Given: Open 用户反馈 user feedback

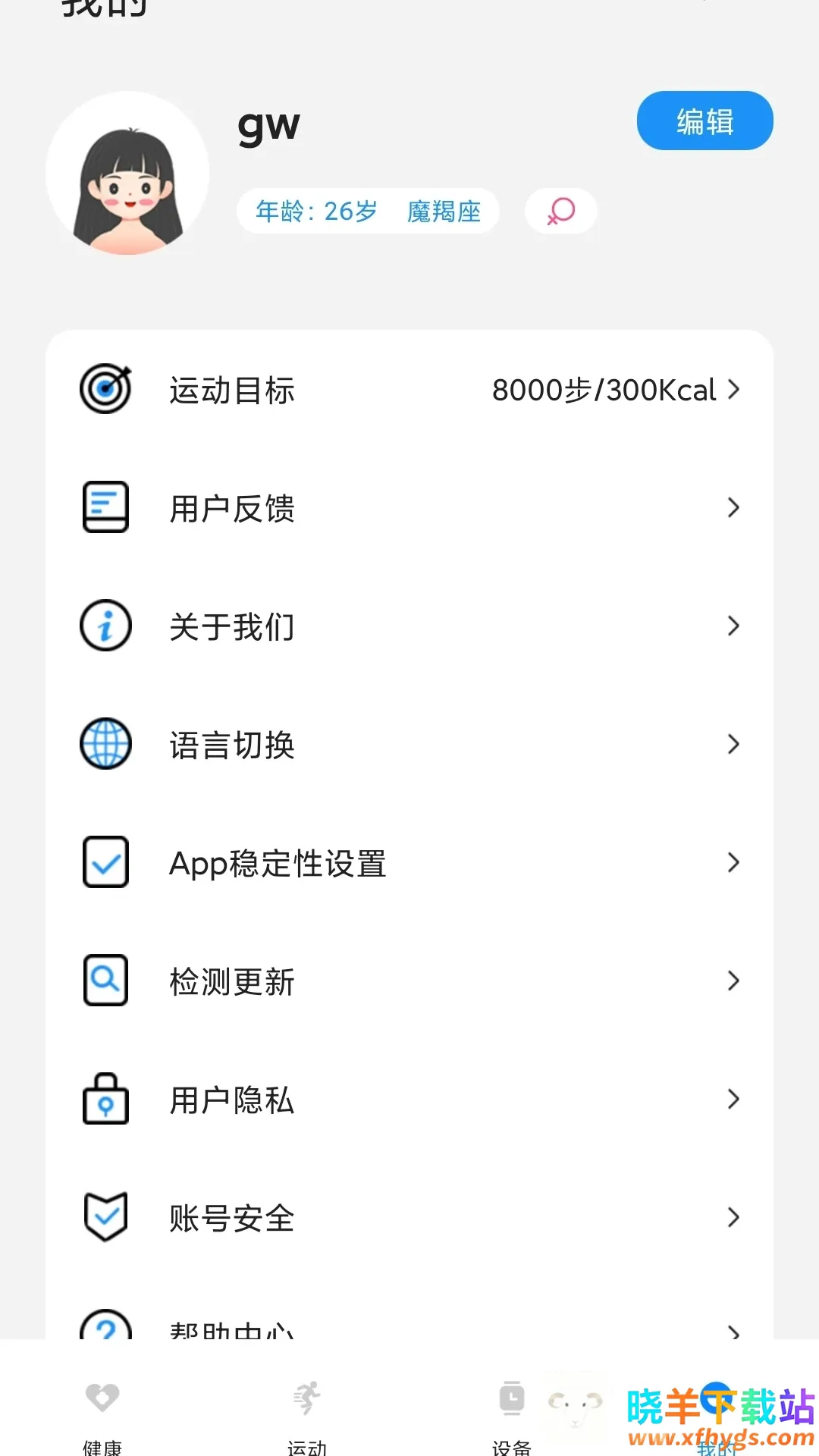Looking at the screenshot, I should tap(409, 508).
